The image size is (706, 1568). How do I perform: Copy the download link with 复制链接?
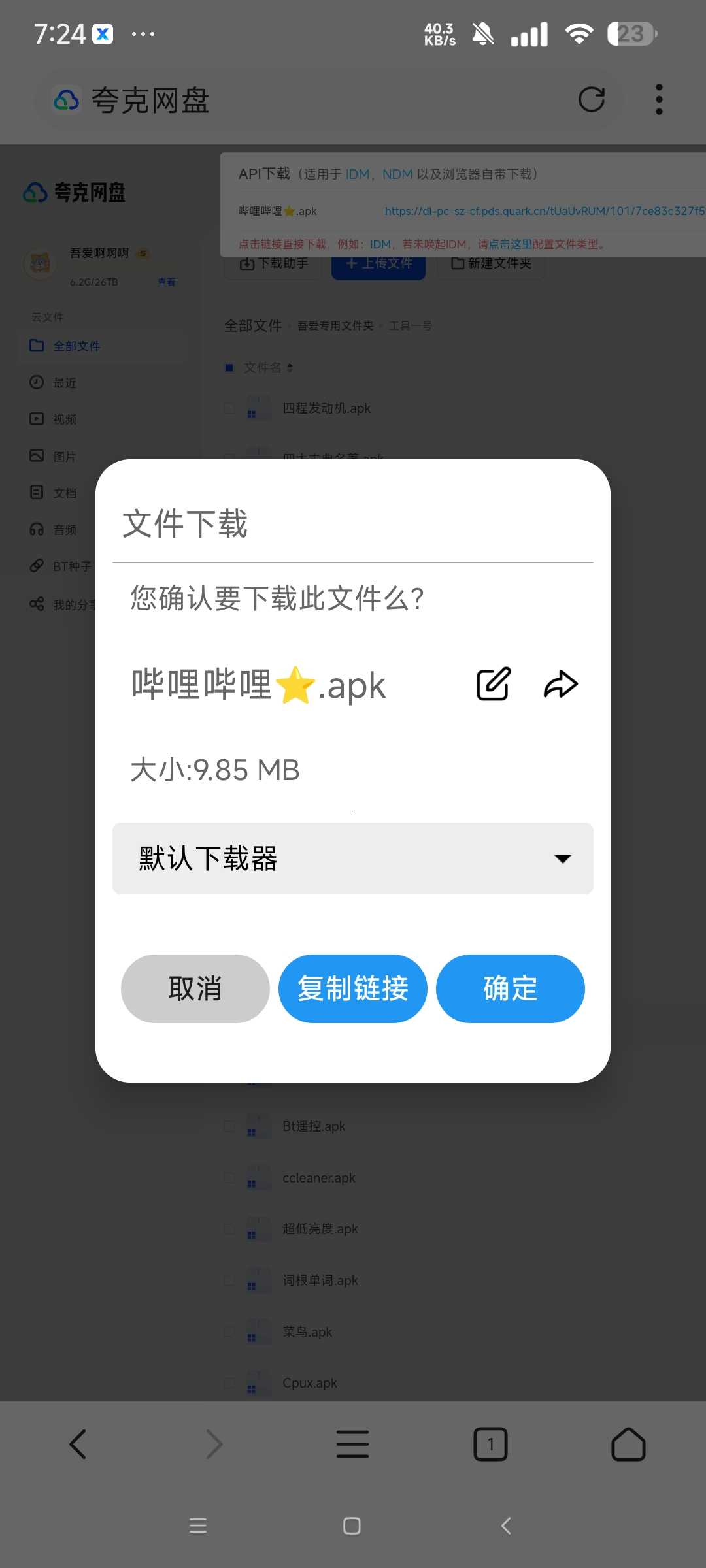[352, 988]
